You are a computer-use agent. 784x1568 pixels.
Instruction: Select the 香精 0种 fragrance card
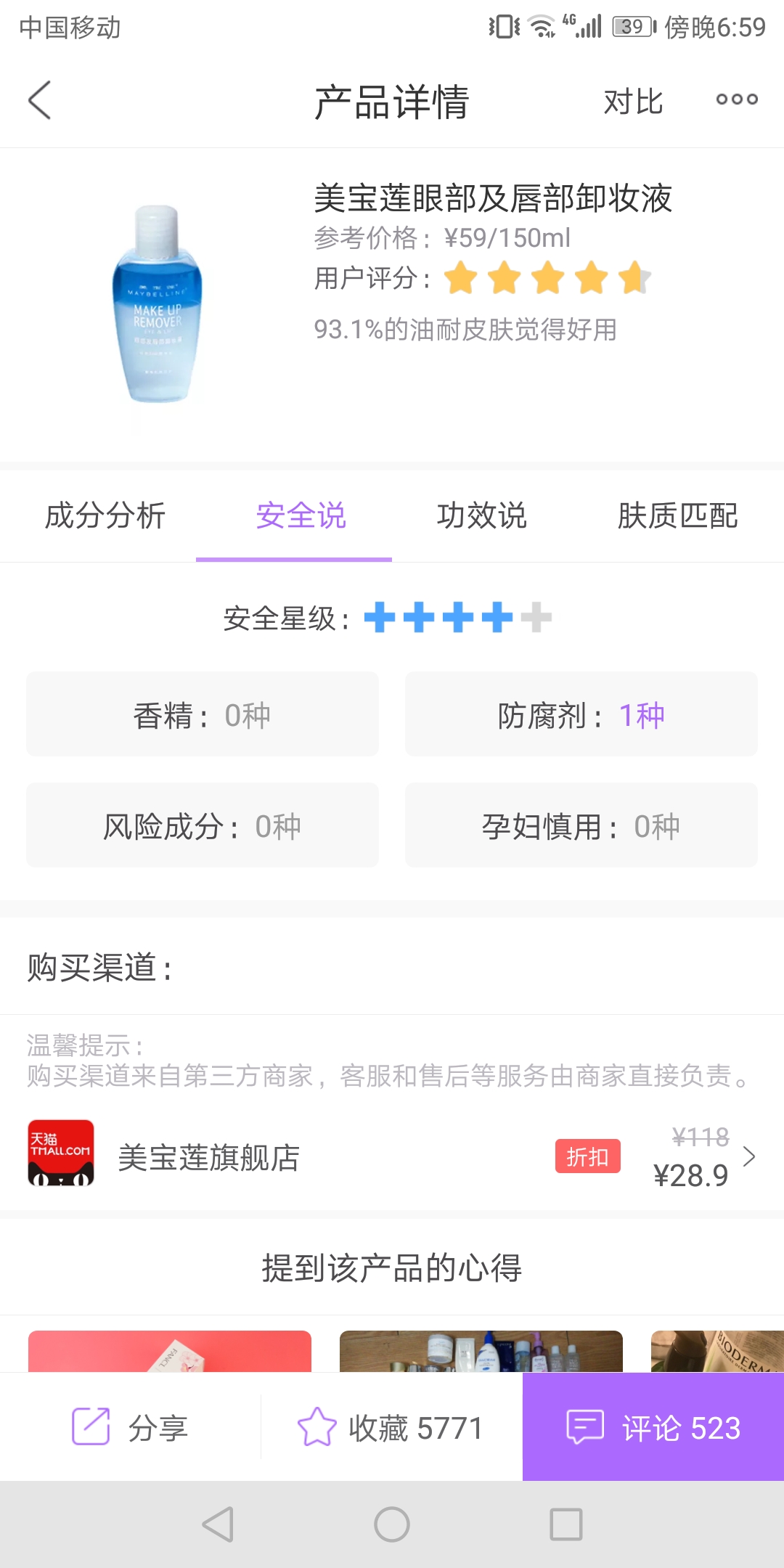coord(202,714)
